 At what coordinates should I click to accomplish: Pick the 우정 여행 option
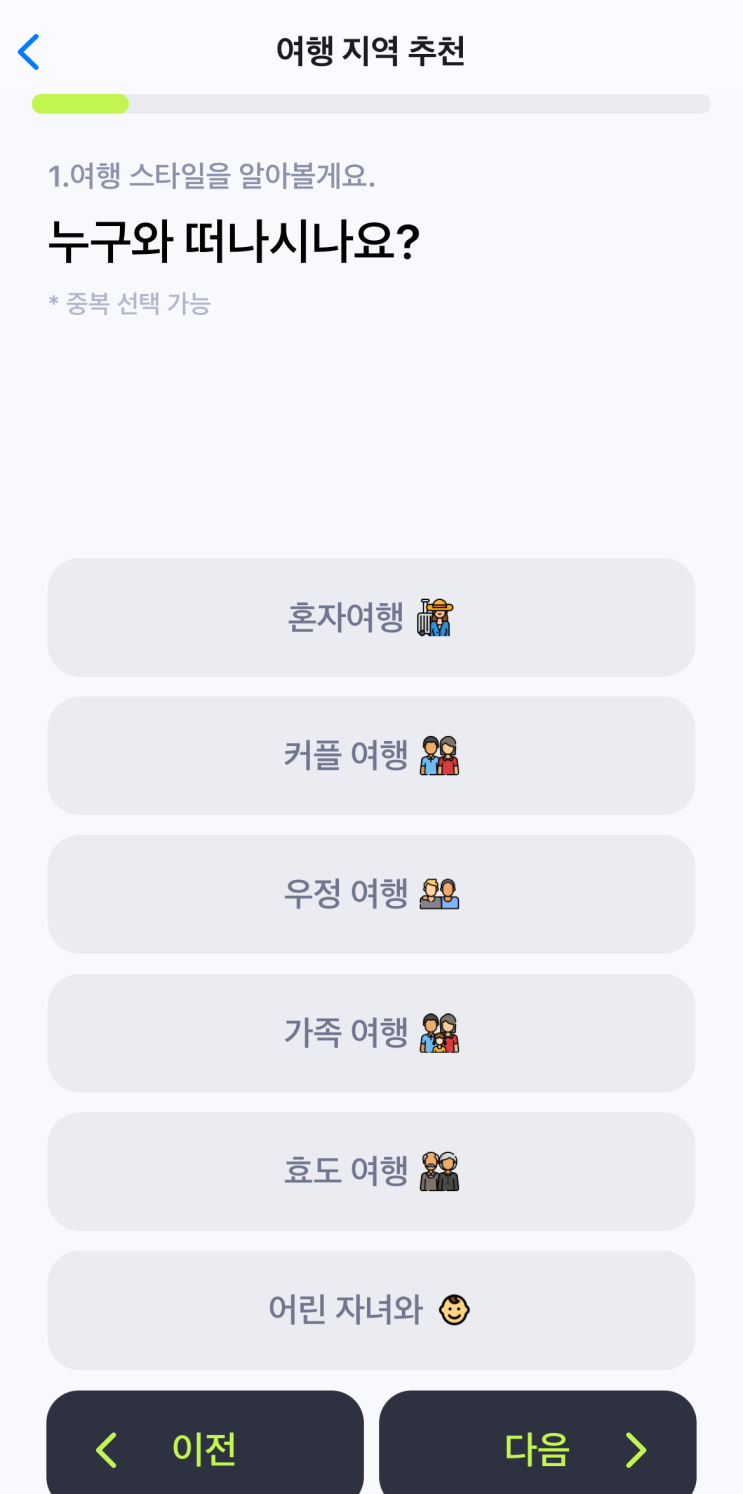[371, 894]
